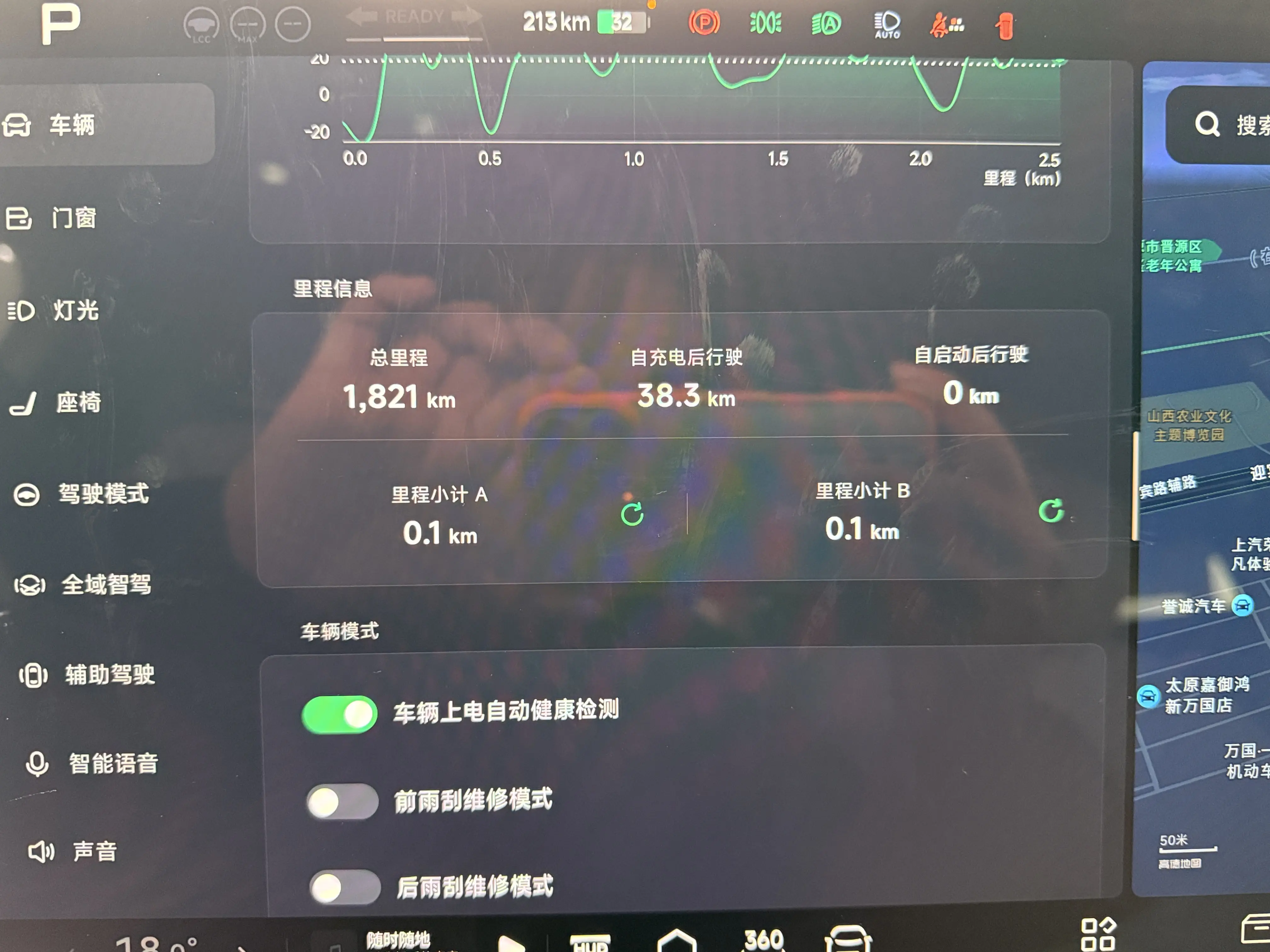Switch to the 门窗 doors and windows section
The width and height of the screenshot is (1270, 952).
[73, 218]
